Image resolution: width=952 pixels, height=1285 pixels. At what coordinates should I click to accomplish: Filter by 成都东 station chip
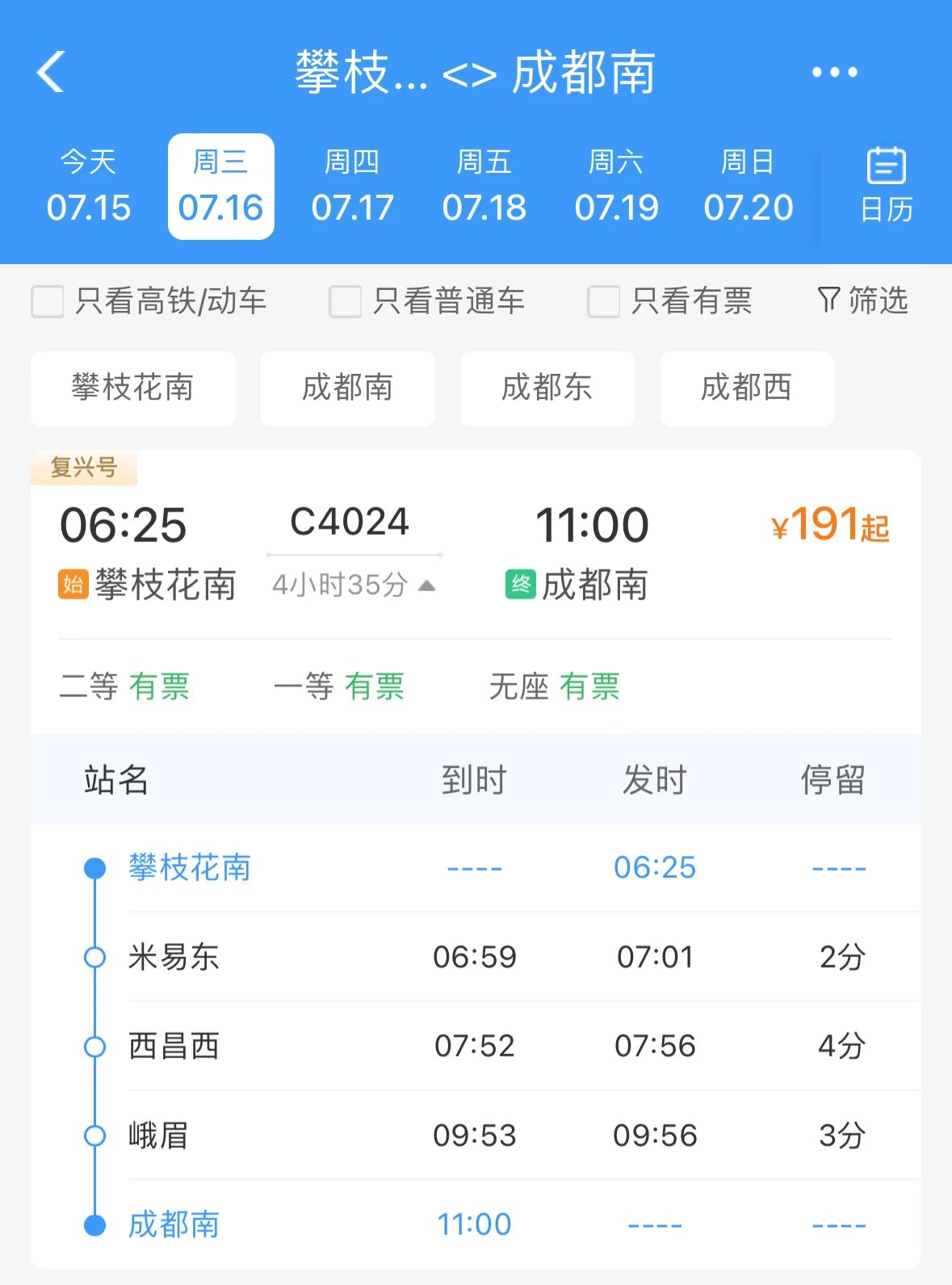click(547, 388)
